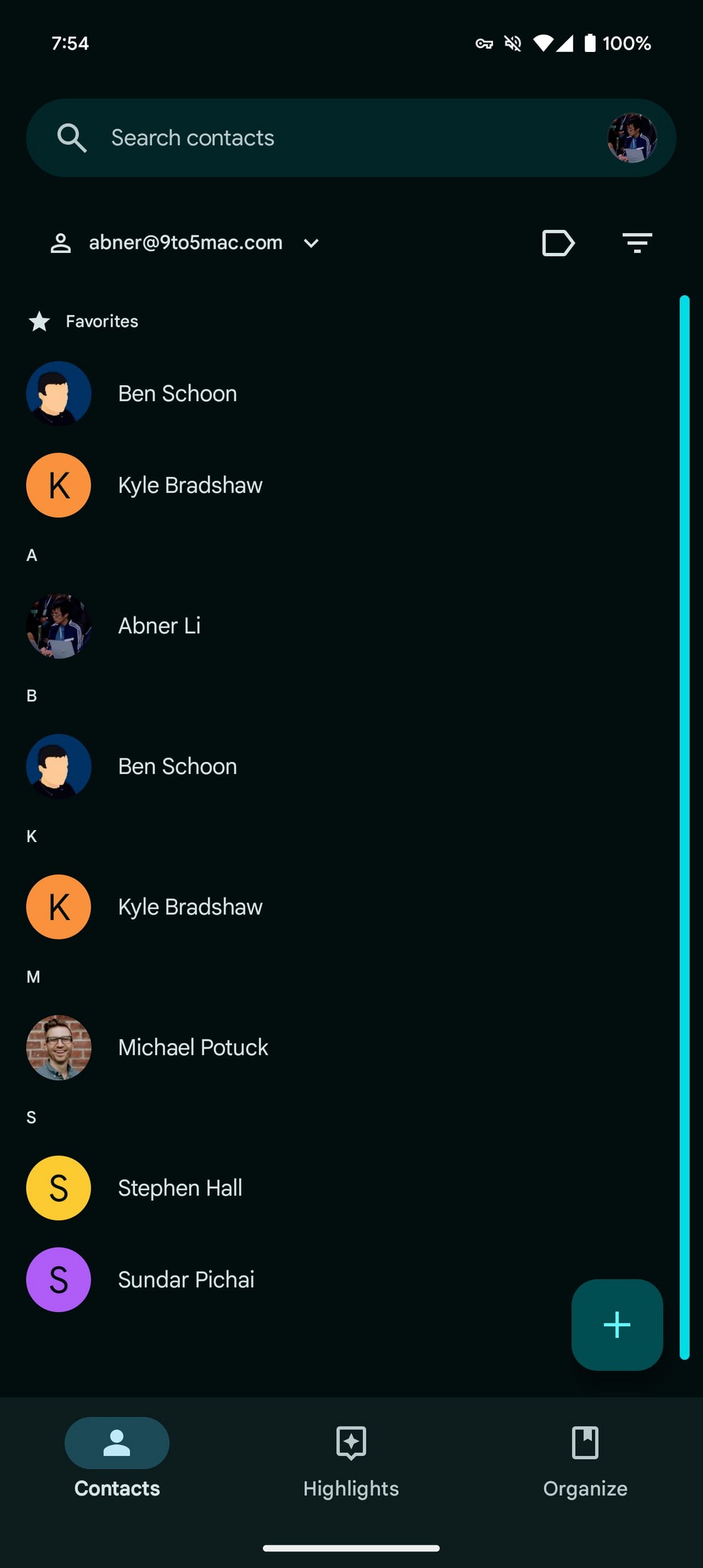The image size is (703, 1568).
Task: Create a new contact with plus button
Action: [617, 1325]
